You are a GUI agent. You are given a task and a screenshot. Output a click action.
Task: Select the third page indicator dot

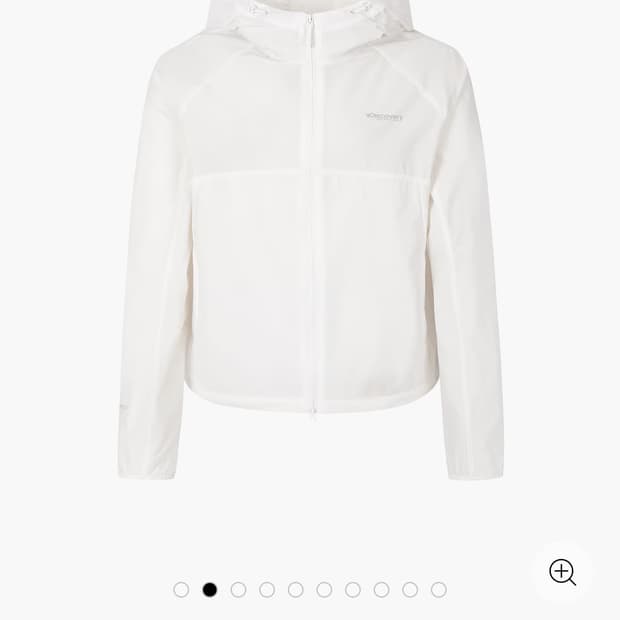pos(238,590)
